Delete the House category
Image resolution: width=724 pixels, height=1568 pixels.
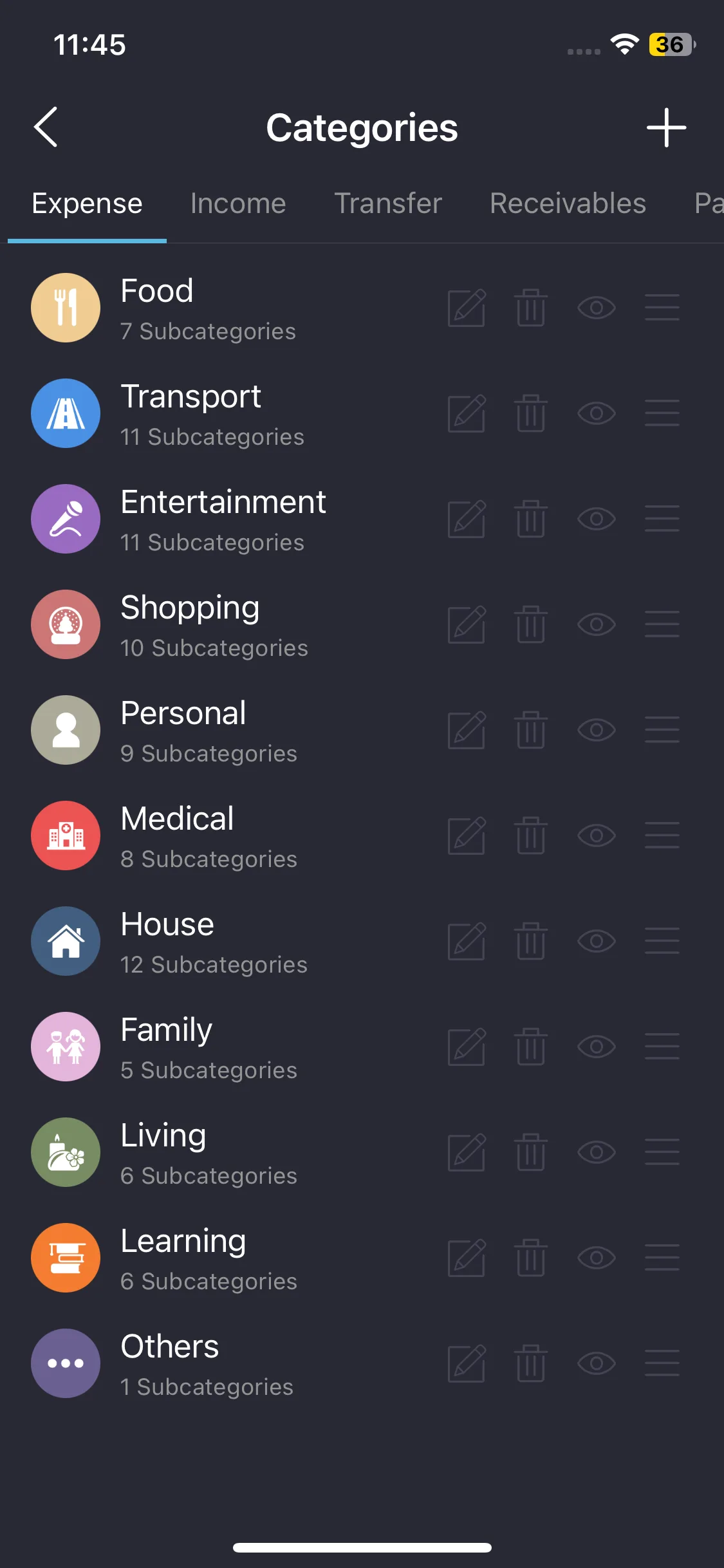531,941
